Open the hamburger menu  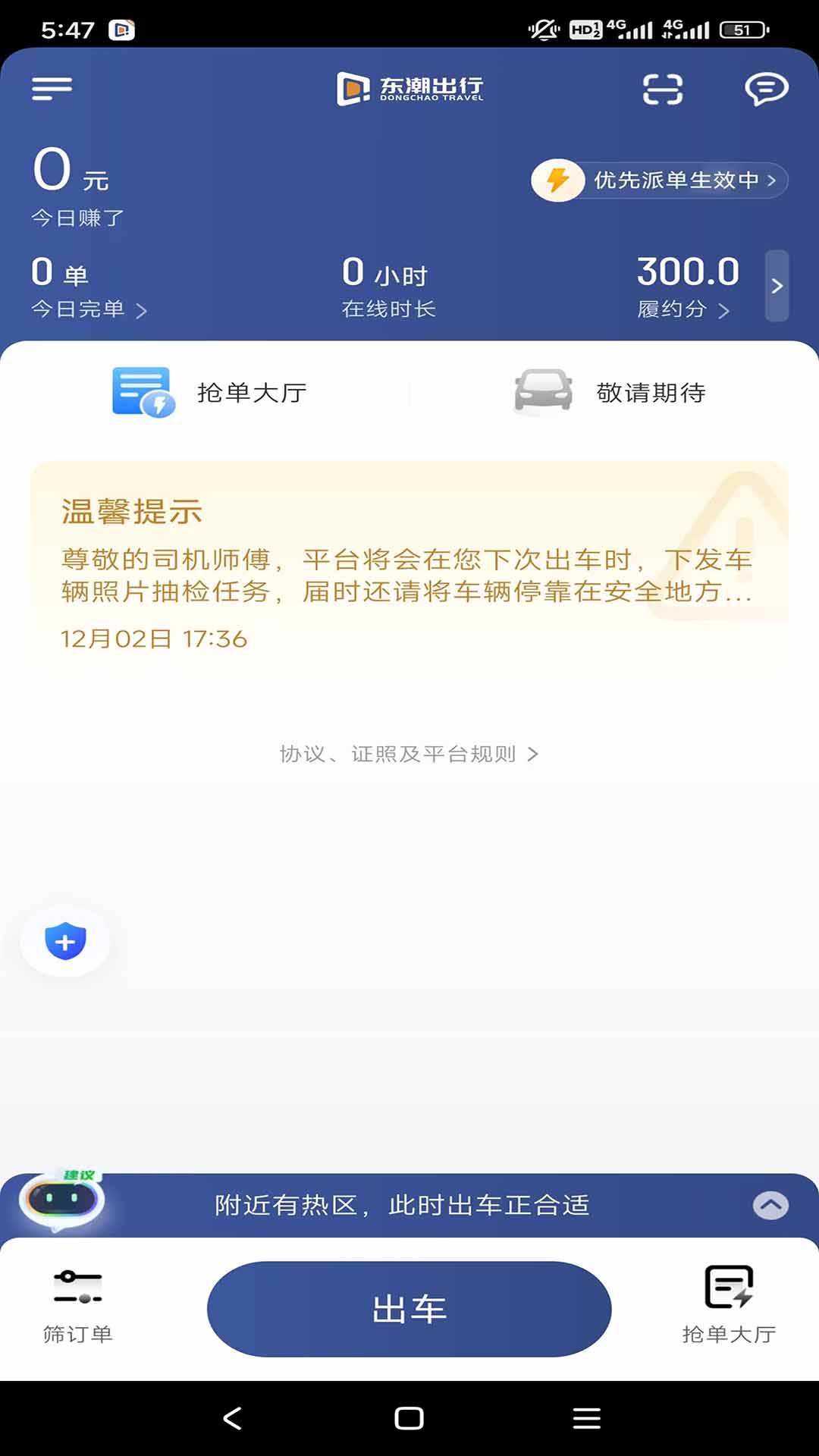[x=50, y=88]
